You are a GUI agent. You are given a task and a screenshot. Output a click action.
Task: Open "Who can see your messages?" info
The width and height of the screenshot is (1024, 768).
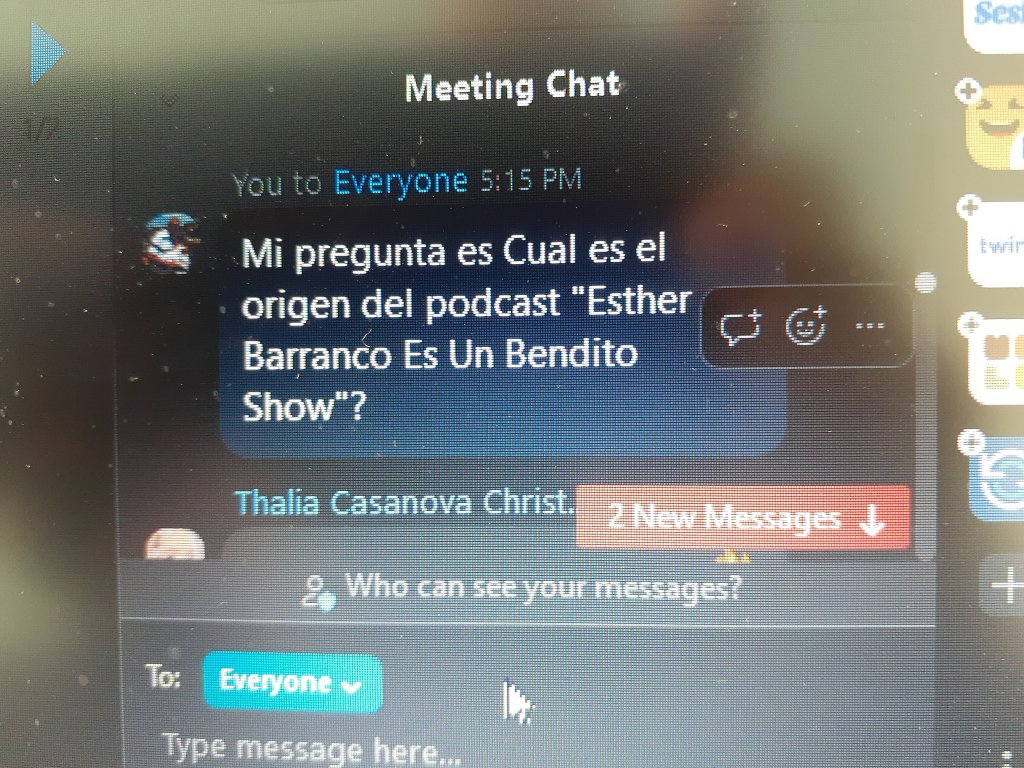pyautogui.click(x=524, y=587)
